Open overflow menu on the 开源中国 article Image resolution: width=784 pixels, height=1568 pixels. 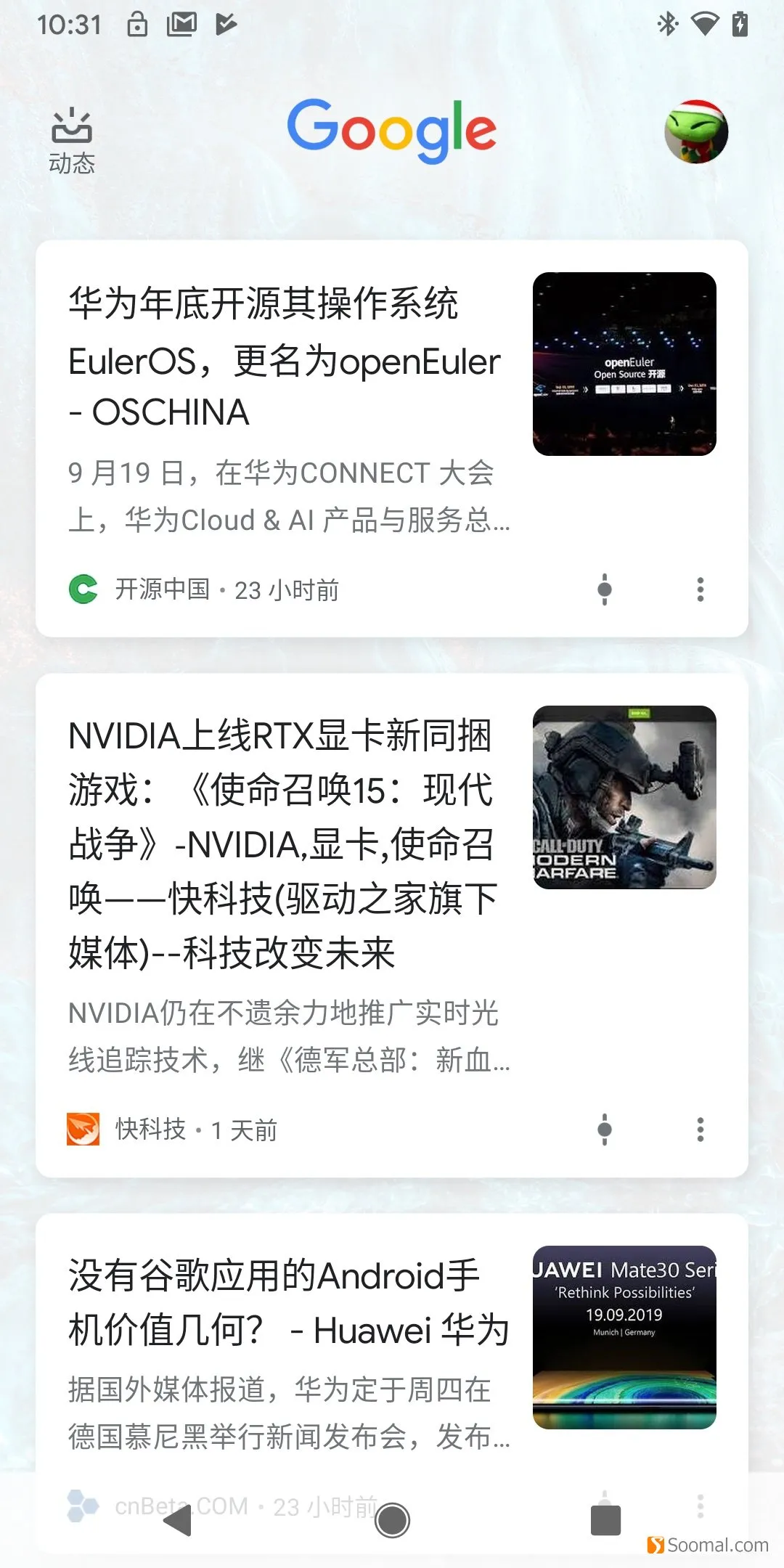coord(700,589)
